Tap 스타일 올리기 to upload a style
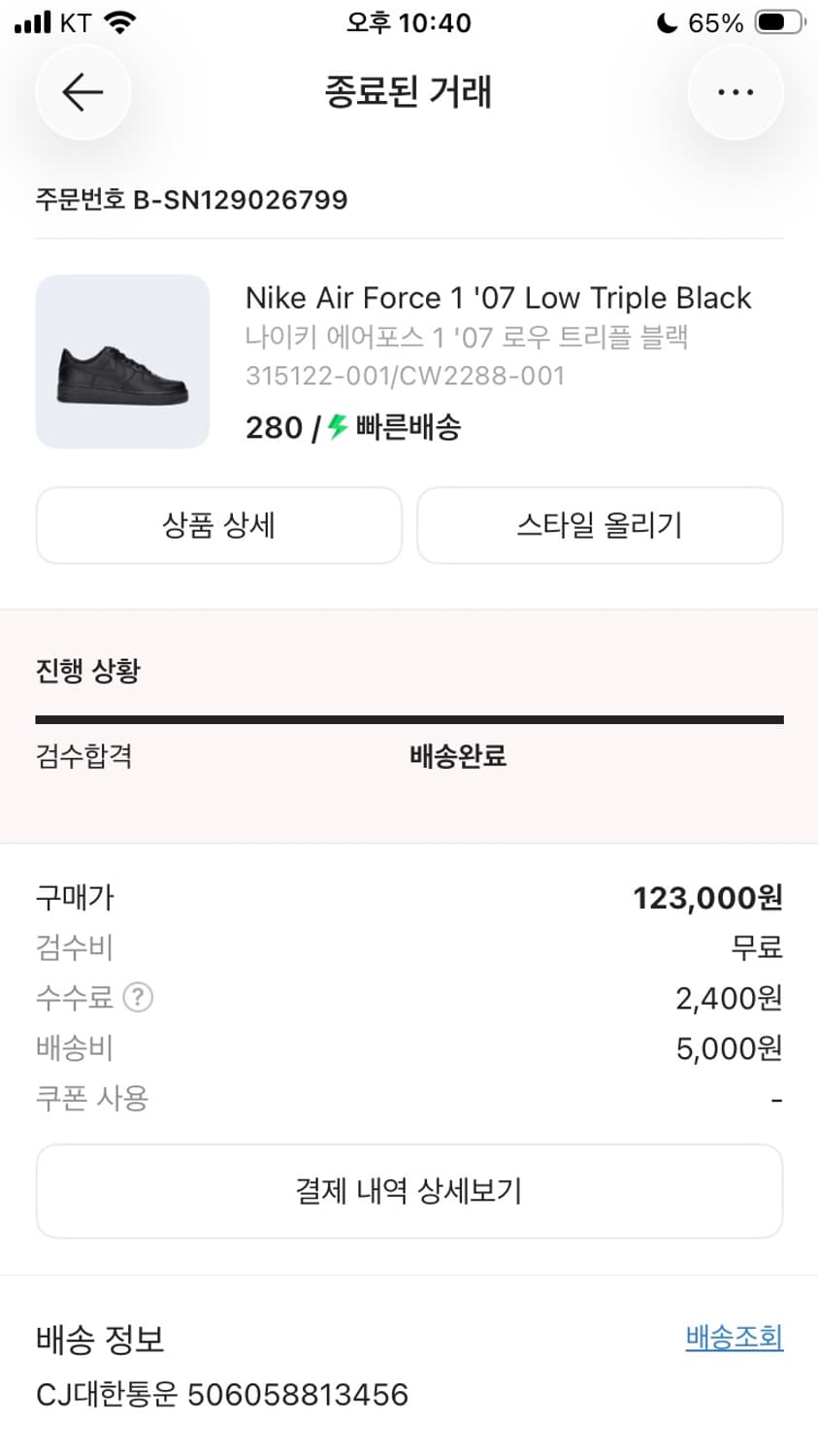The width and height of the screenshot is (818, 1456). [599, 525]
